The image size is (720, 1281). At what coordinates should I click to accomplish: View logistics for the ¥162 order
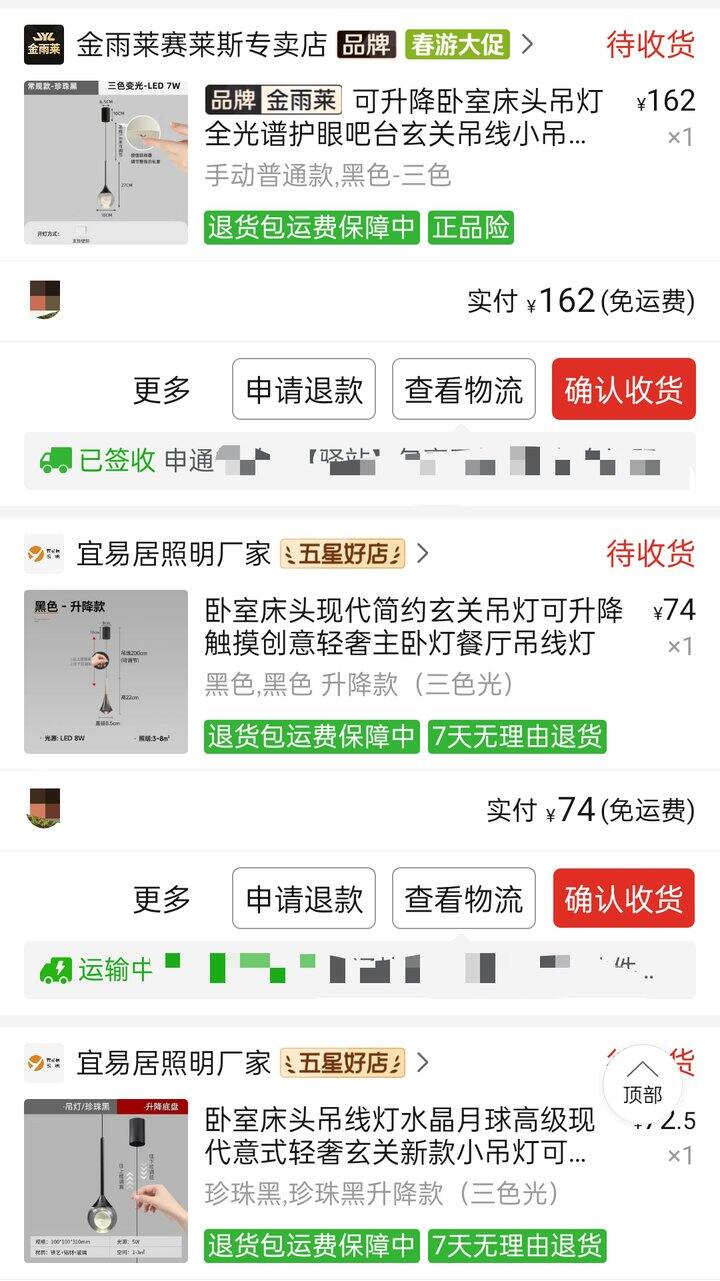tap(464, 390)
